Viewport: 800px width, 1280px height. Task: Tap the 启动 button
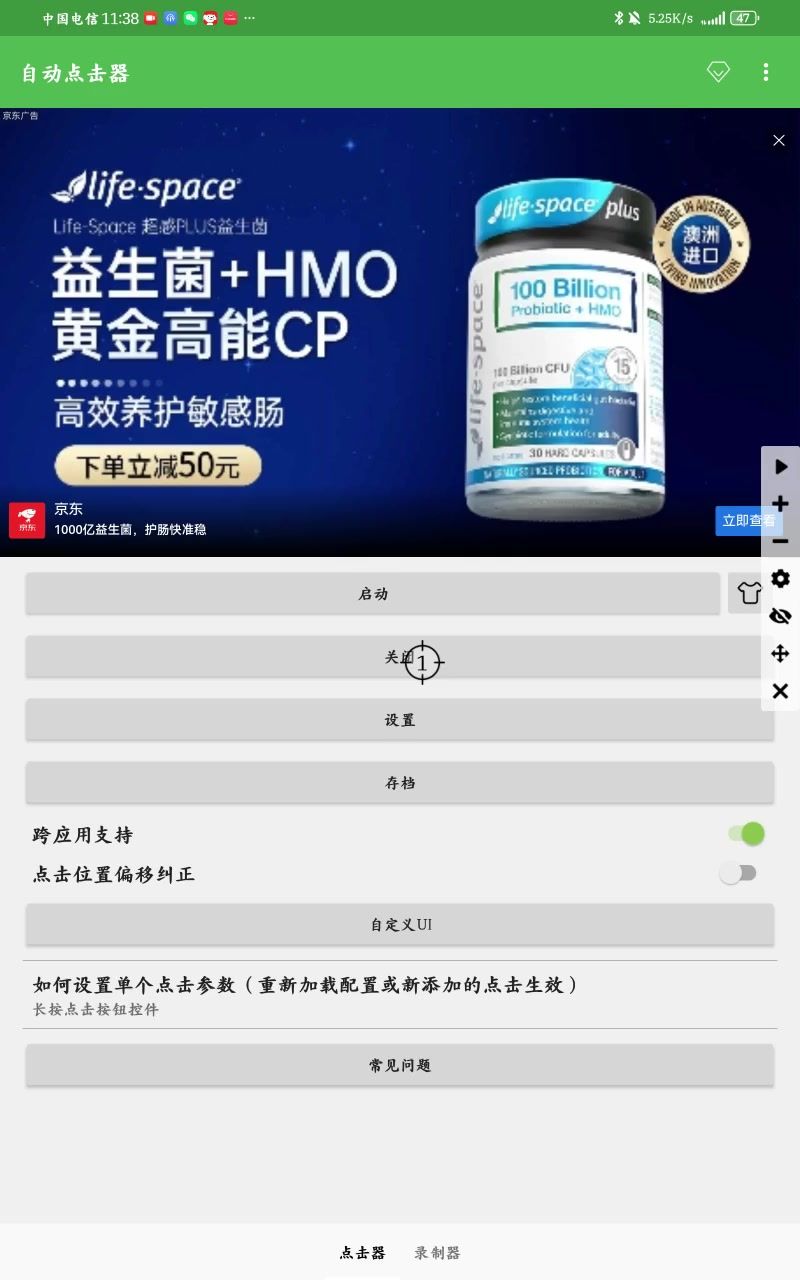click(x=372, y=594)
